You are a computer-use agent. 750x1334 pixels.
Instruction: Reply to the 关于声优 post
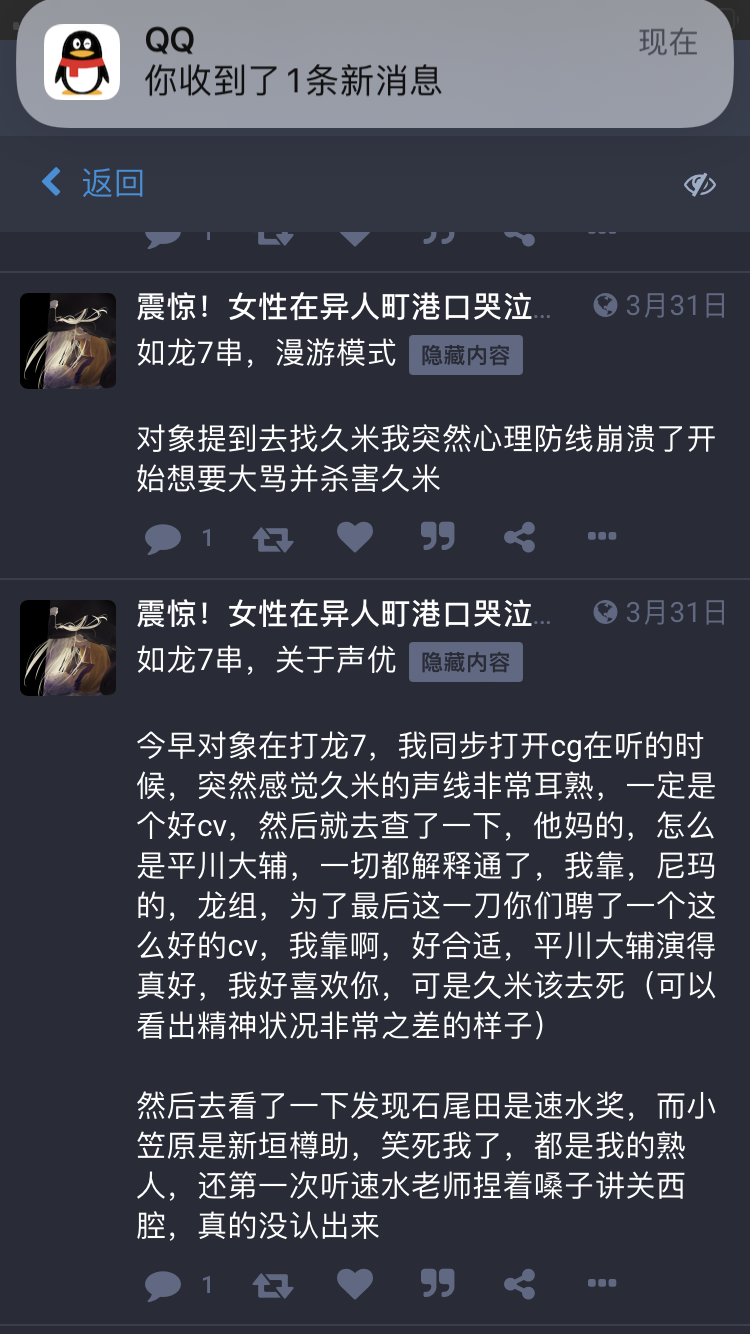(164, 1284)
